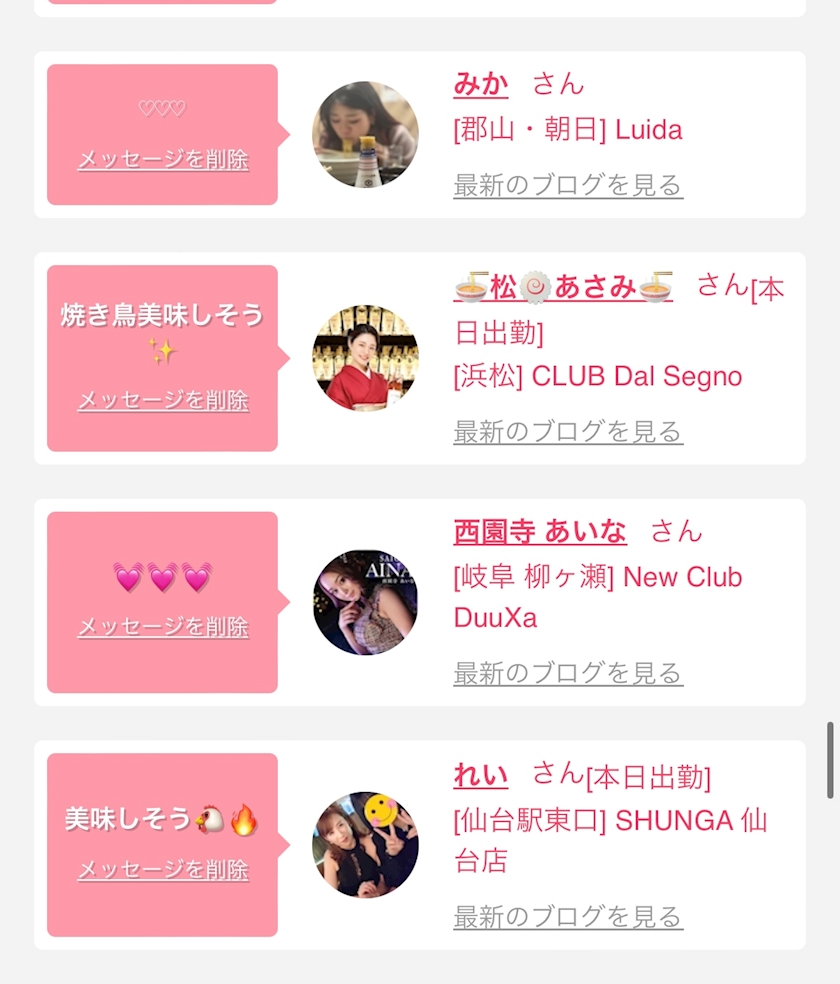840x984 pixels.
Task: Tap れい's profile picture
Action: 365,845
